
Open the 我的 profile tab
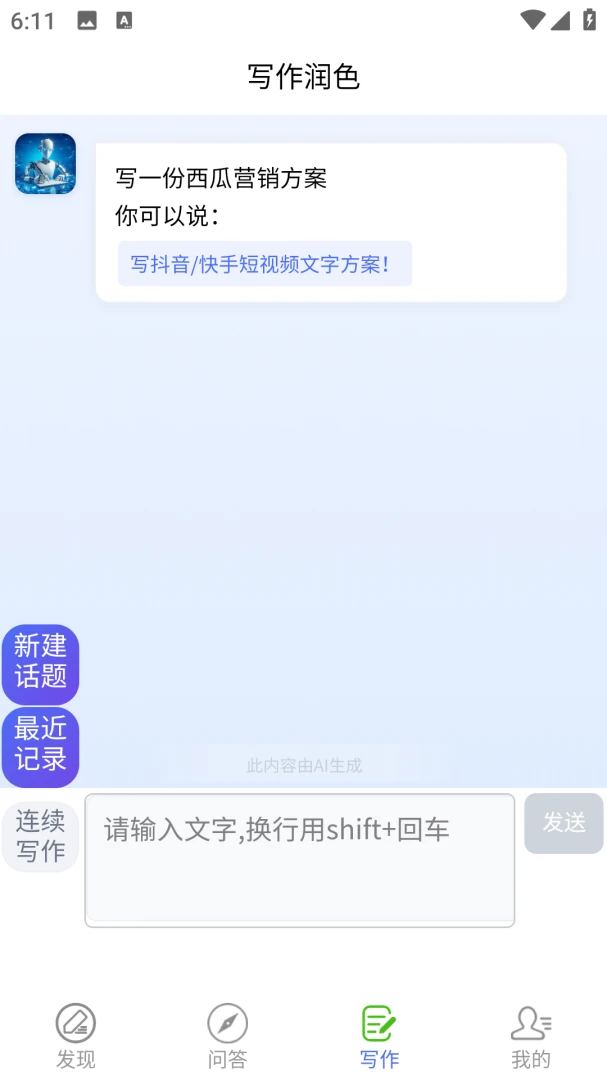[x=531, y=1036]
